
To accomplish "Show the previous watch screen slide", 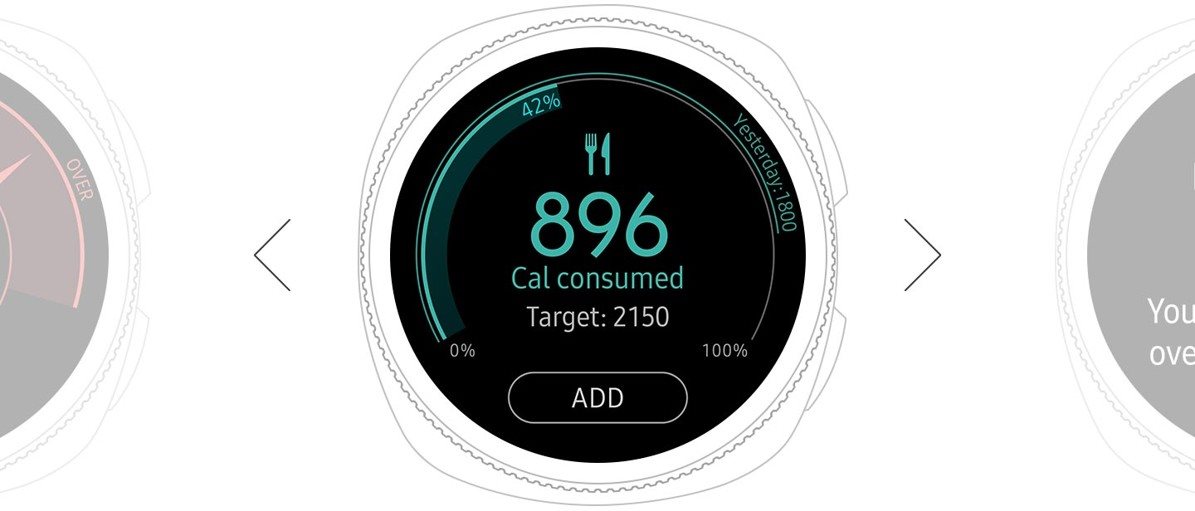I will (x=272, y=255).
